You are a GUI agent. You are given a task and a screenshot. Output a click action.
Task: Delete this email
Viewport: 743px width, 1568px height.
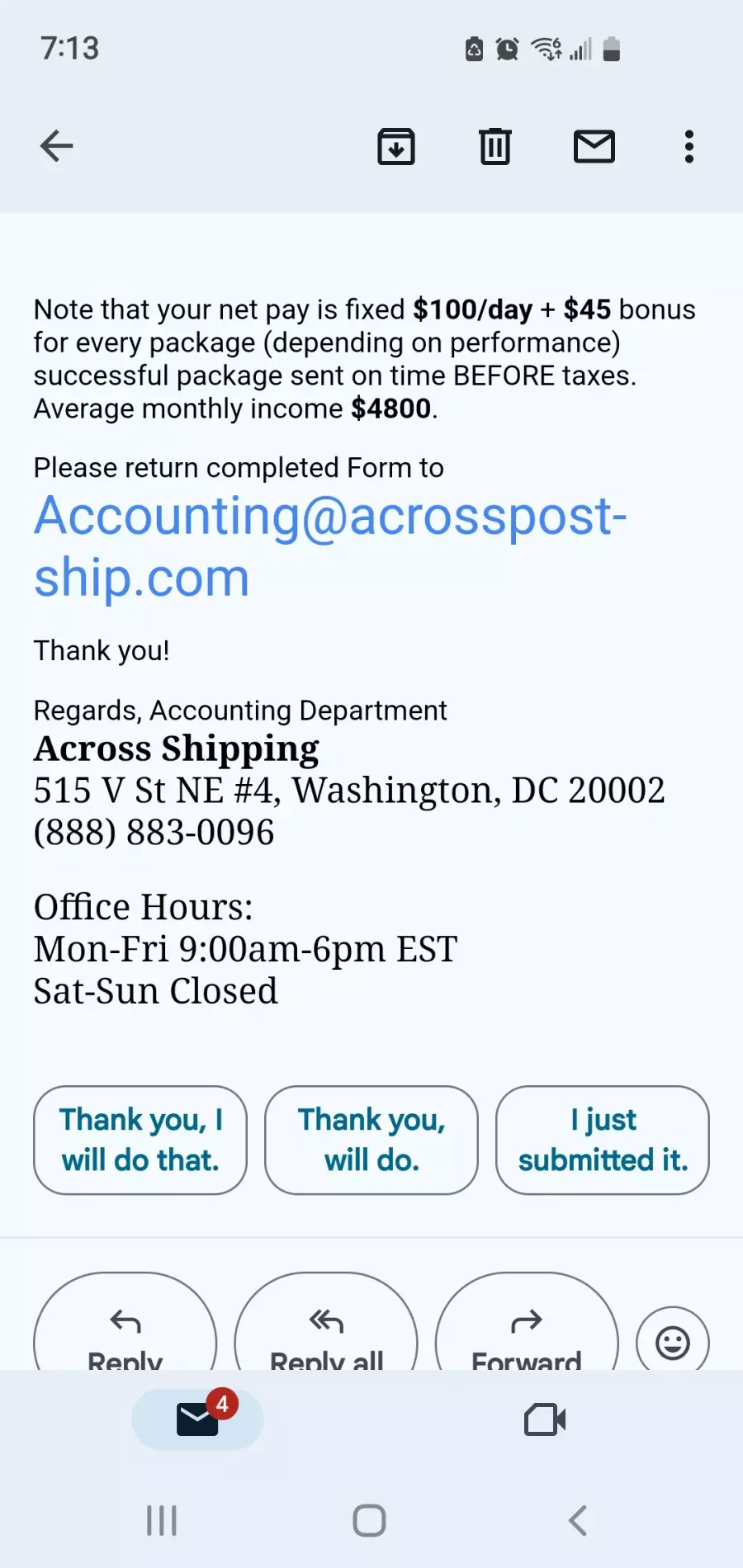(495, 147)
